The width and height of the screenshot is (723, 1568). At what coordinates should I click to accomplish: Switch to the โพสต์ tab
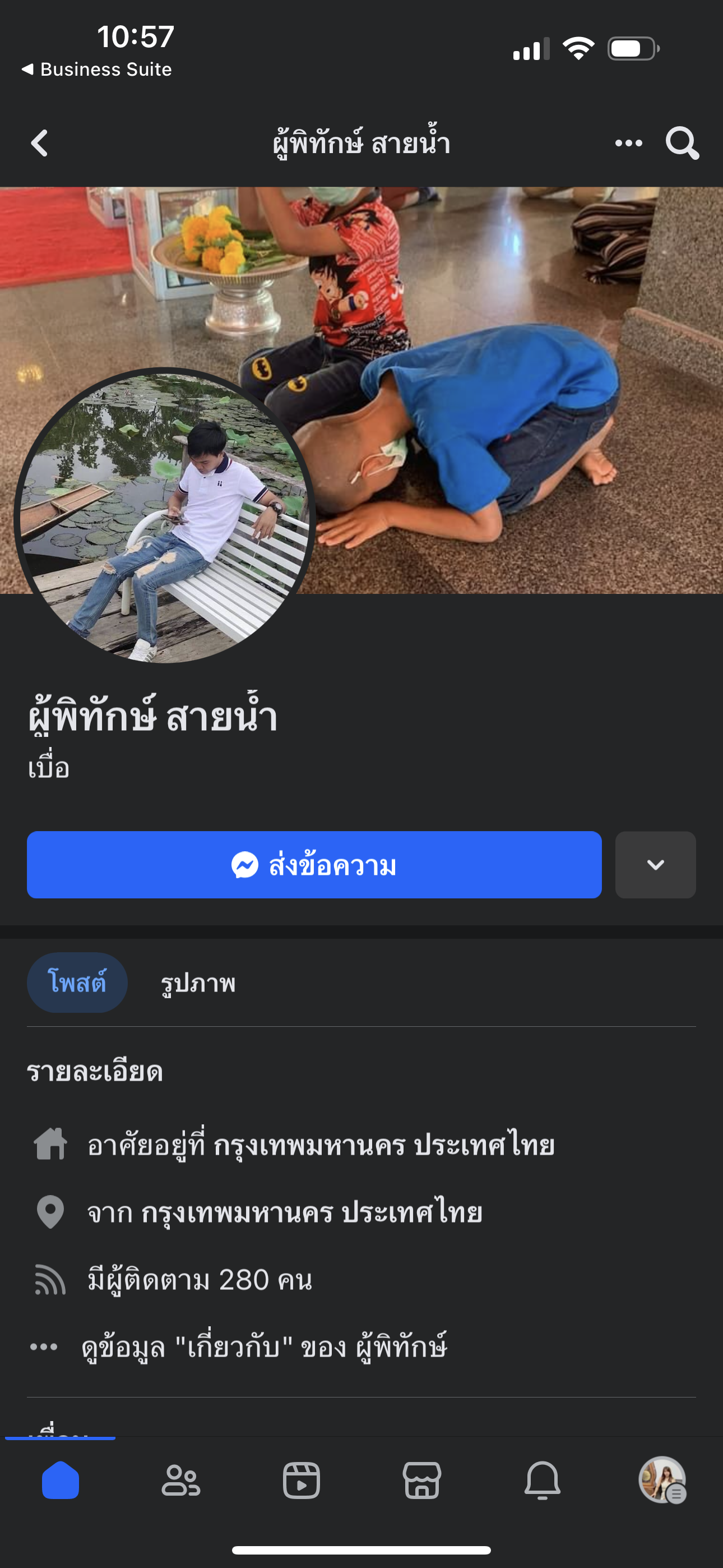pos(77,983)
